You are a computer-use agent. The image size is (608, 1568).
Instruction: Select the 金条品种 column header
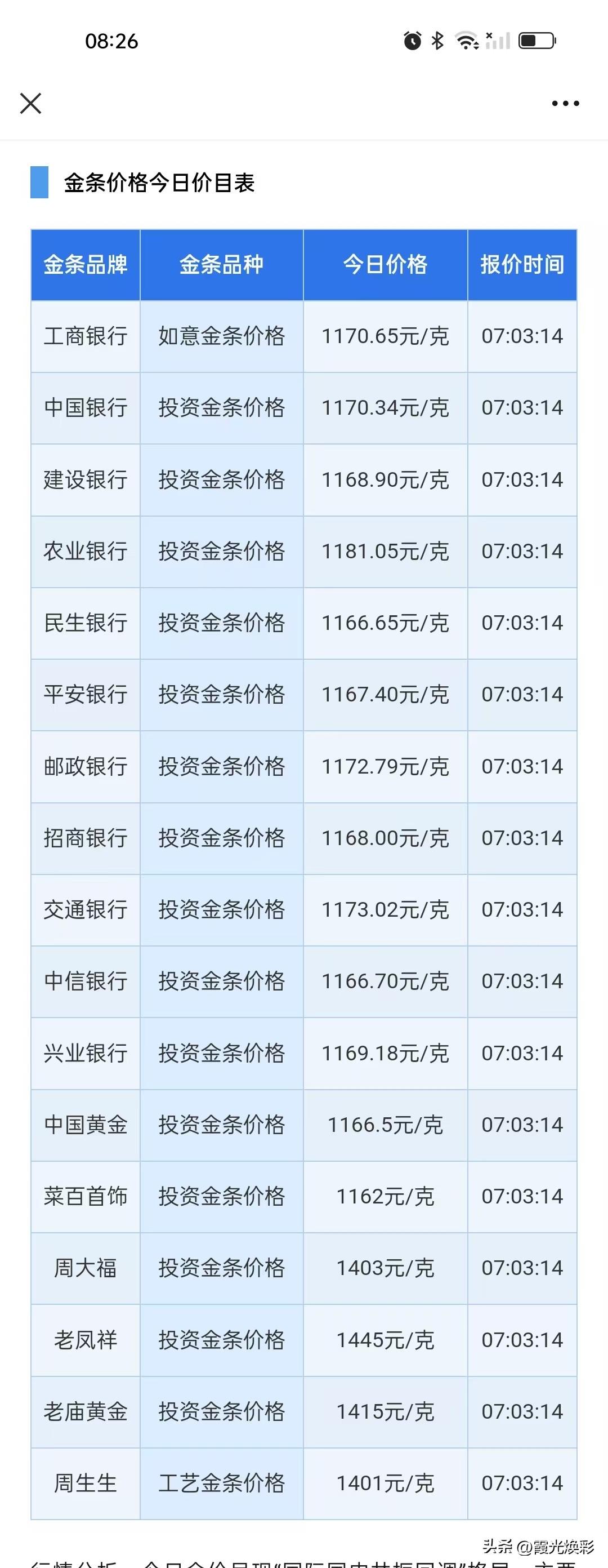tap(220, 265)
